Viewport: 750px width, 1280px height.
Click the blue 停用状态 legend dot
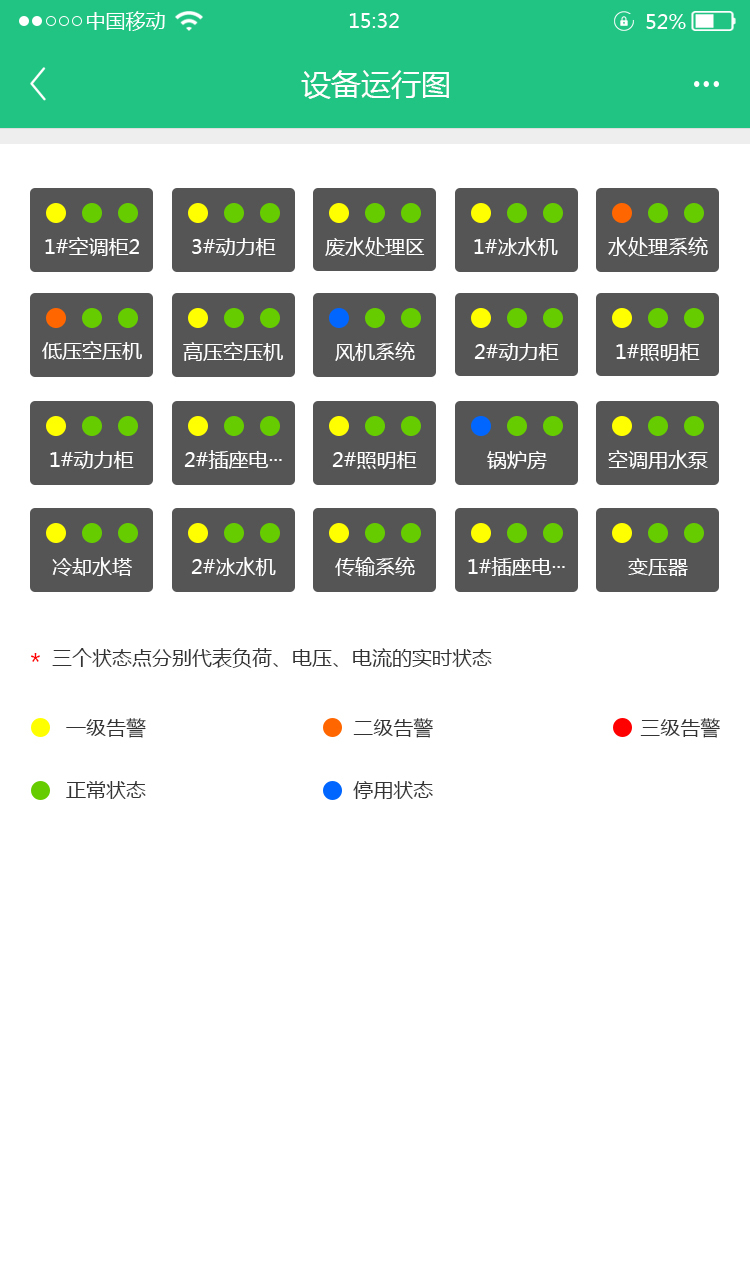pyautogui.click(x=333, y=789)
